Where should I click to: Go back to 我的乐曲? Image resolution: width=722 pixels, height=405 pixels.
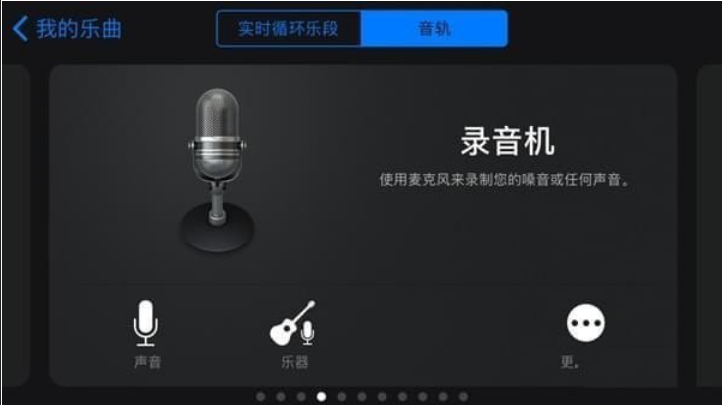click(68, 28)
